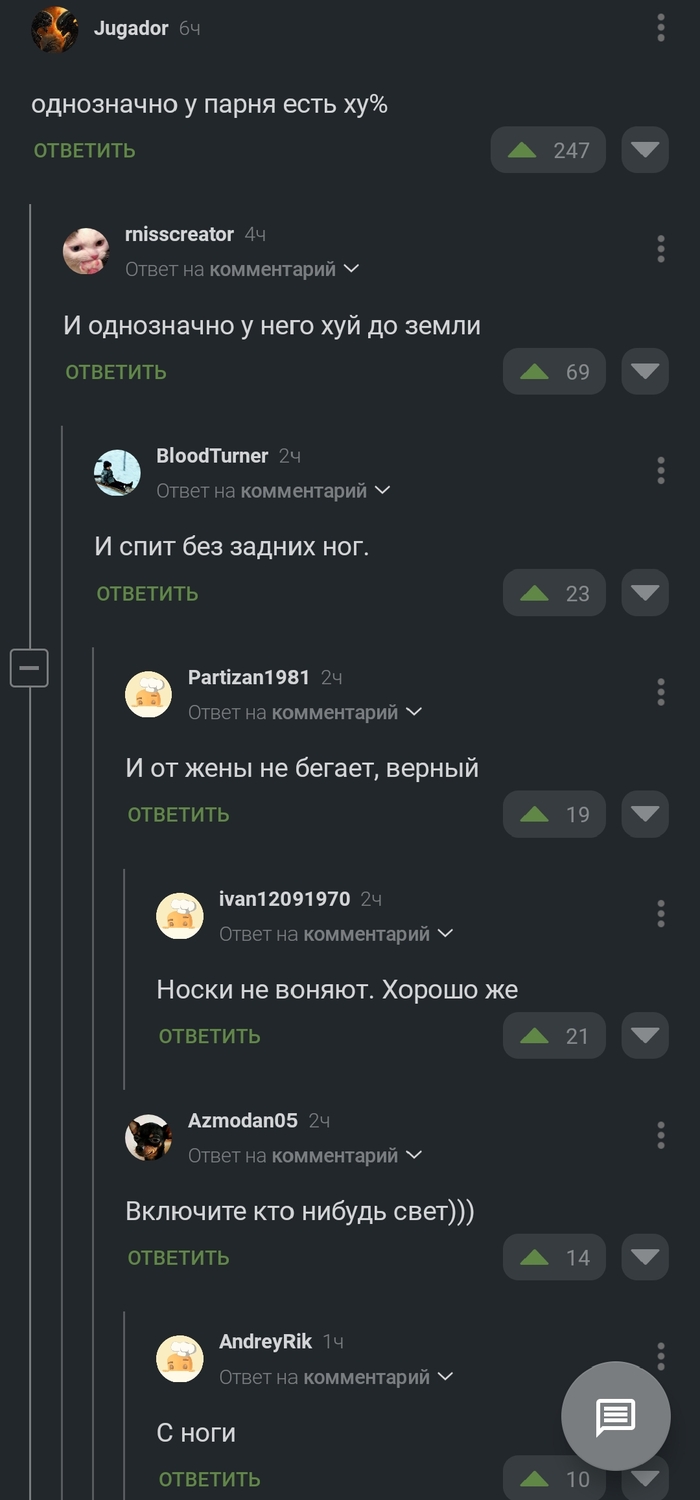Reply to Partizan1981's comment
The width and height of the screenshot is (700, 1500).
coord(178,815)
